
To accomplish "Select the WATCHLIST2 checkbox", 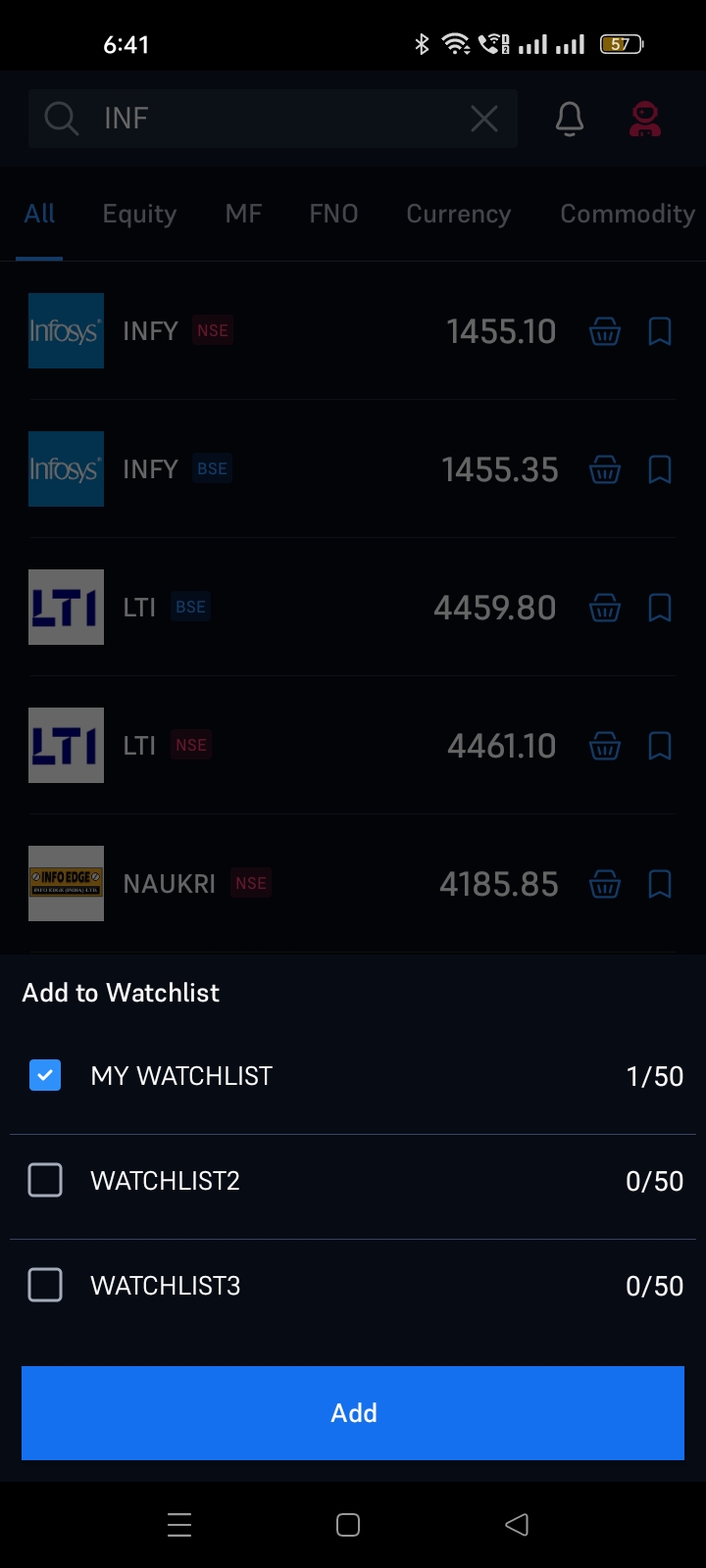I will [45, 1181].
